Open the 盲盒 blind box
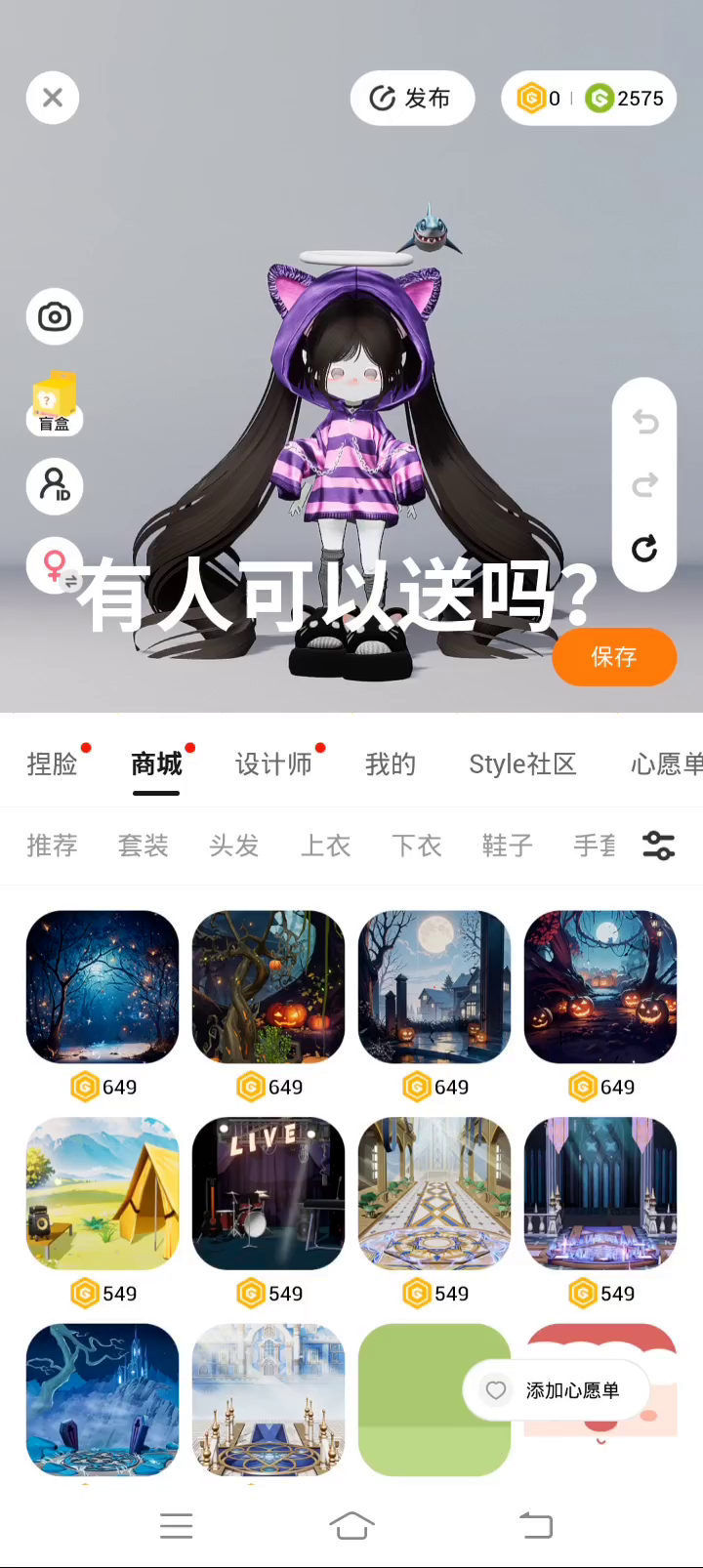Image resolution: width=703 pixels, height=1568 pixels. point(55,402)
